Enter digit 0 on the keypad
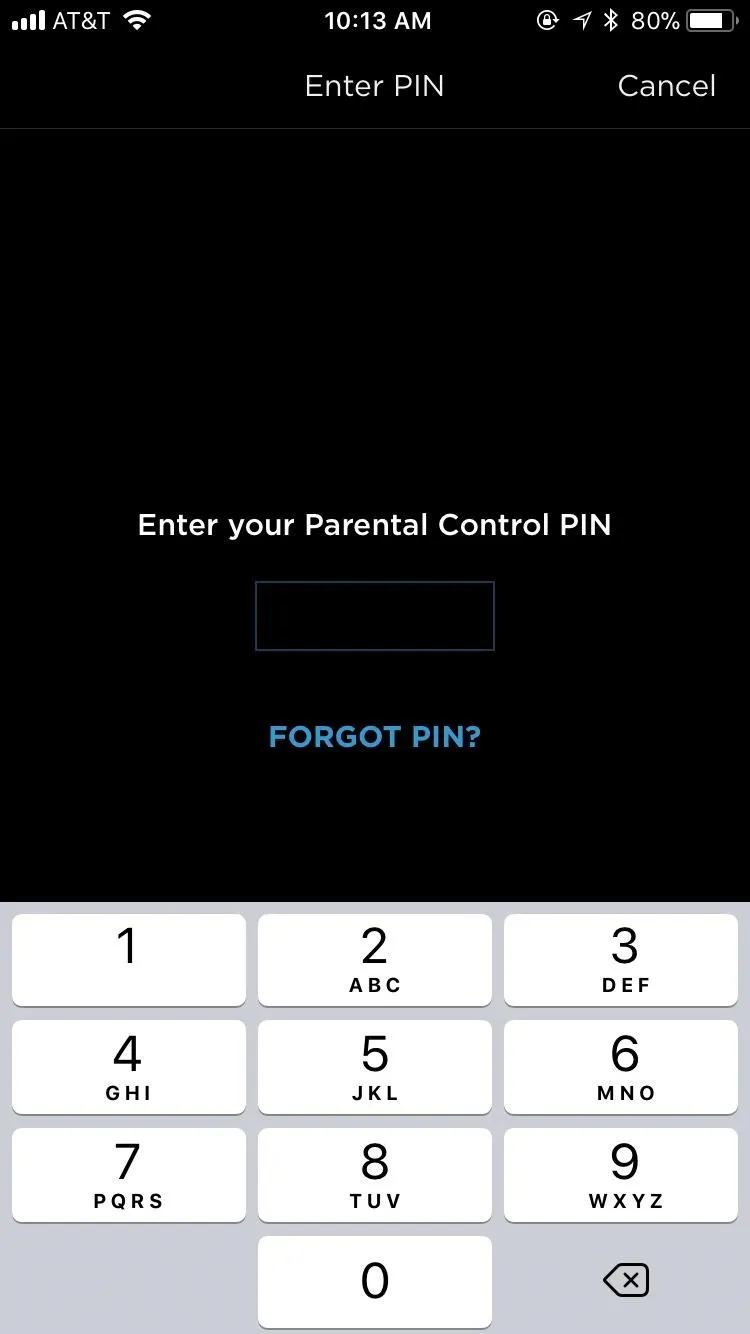 [x=375, y=1282]
